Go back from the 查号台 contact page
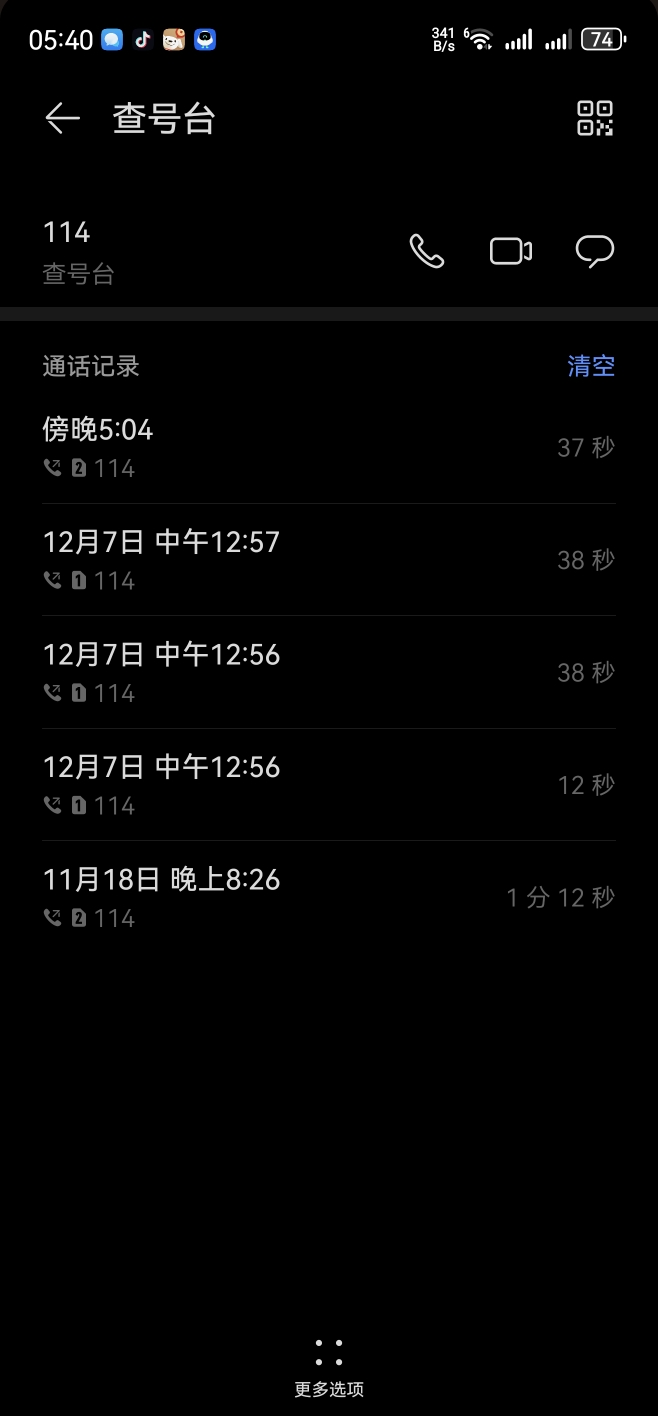The height and width of the screenshot is (1416, 658). click(x=62, y=119)
